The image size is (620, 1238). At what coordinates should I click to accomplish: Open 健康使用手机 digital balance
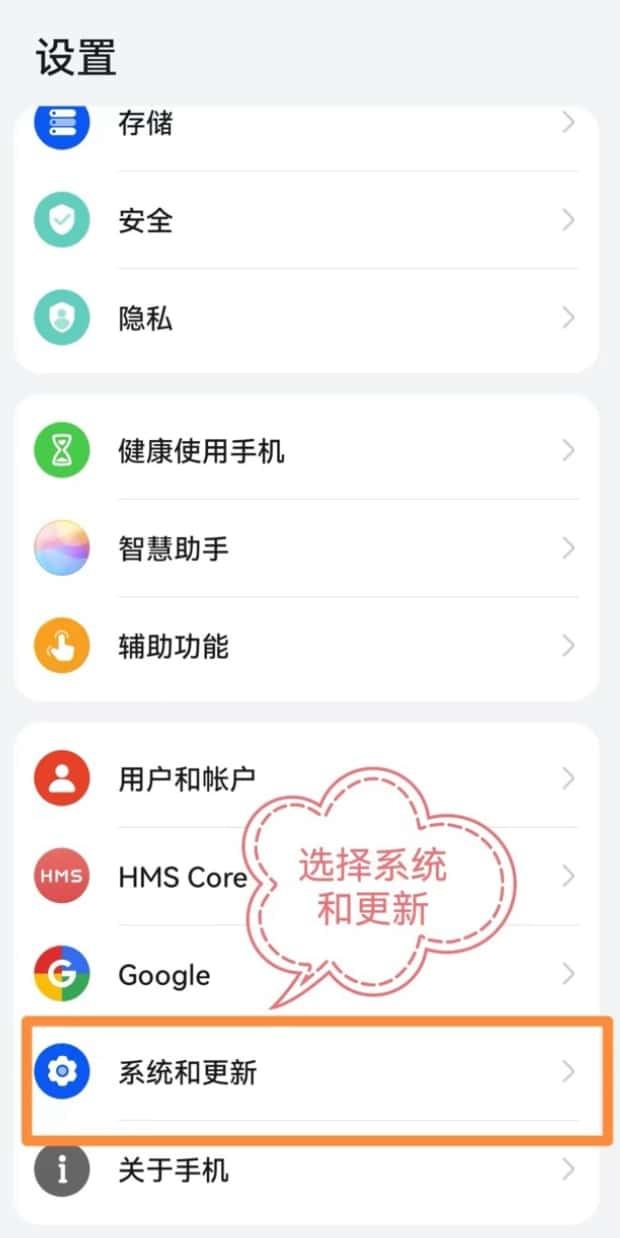click(300, 450)
